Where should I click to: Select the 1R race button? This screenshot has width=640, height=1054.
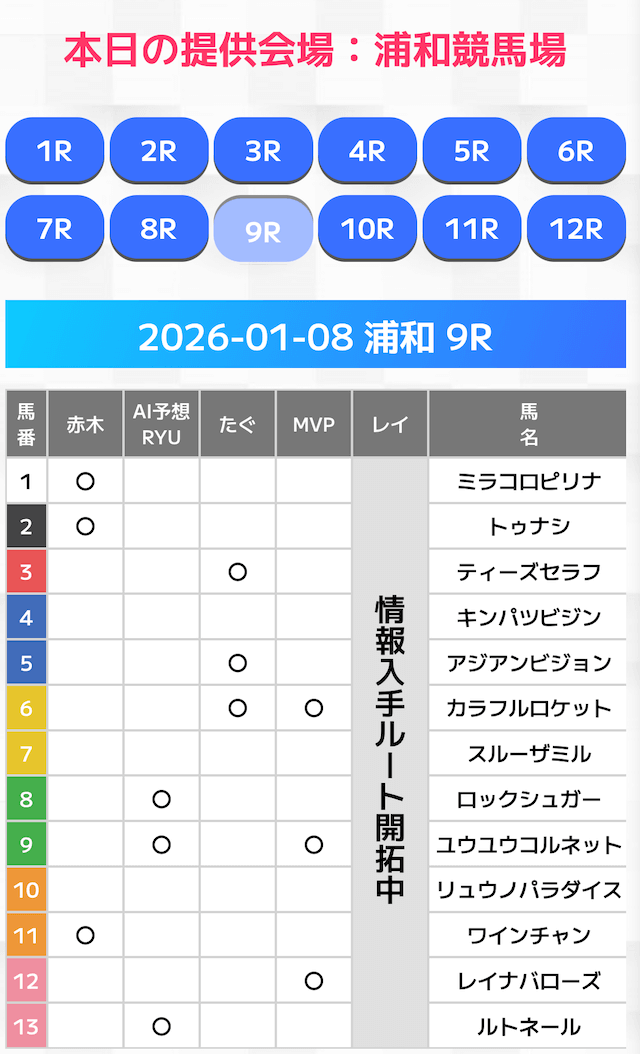coord(55,151)
